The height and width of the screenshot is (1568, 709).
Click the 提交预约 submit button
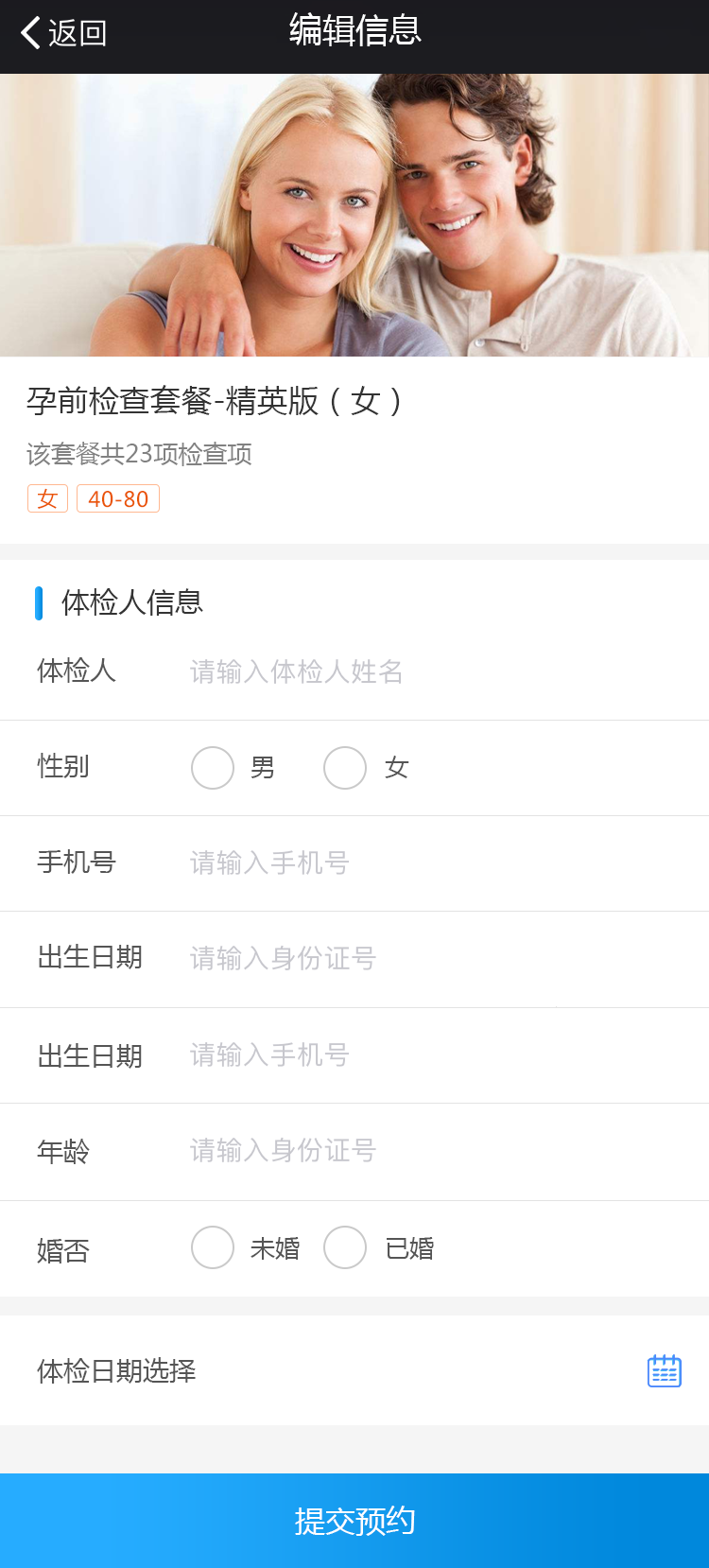point(354,1521)
